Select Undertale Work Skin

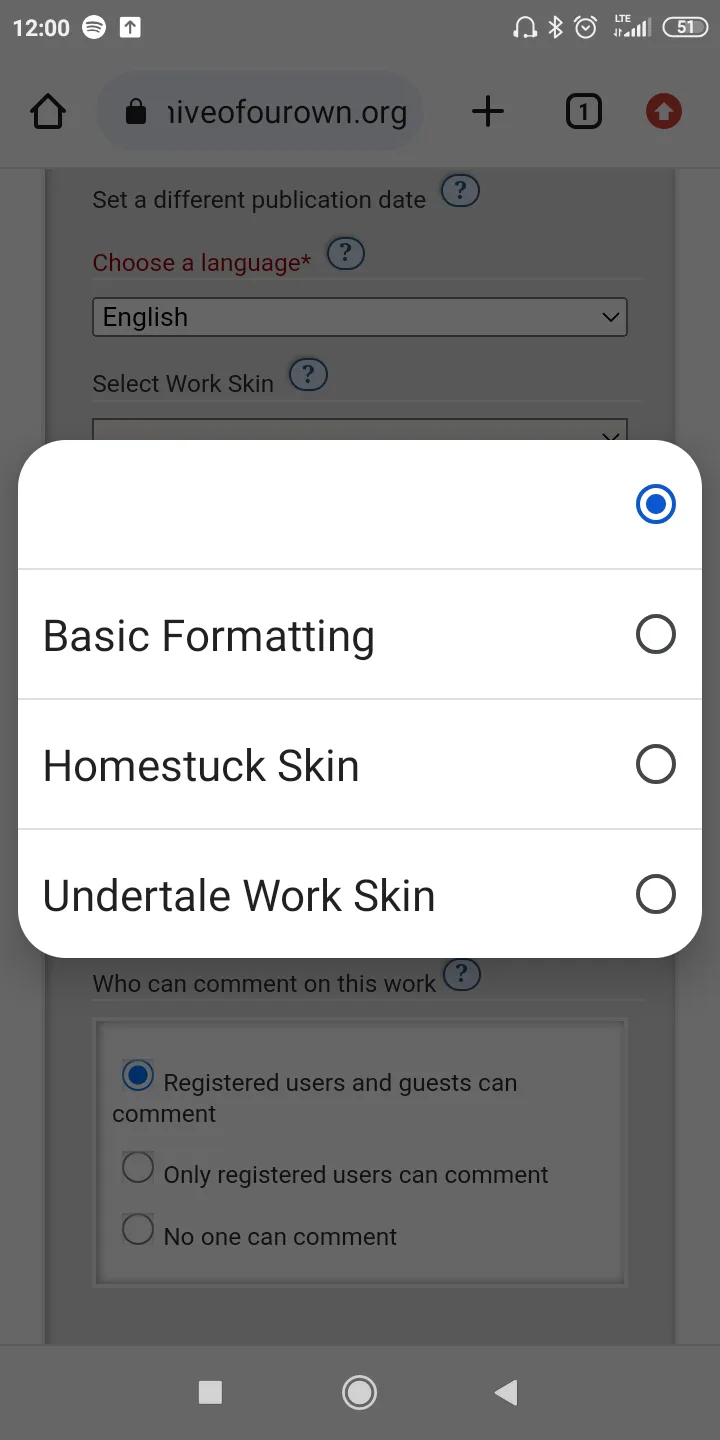[360, 894]
